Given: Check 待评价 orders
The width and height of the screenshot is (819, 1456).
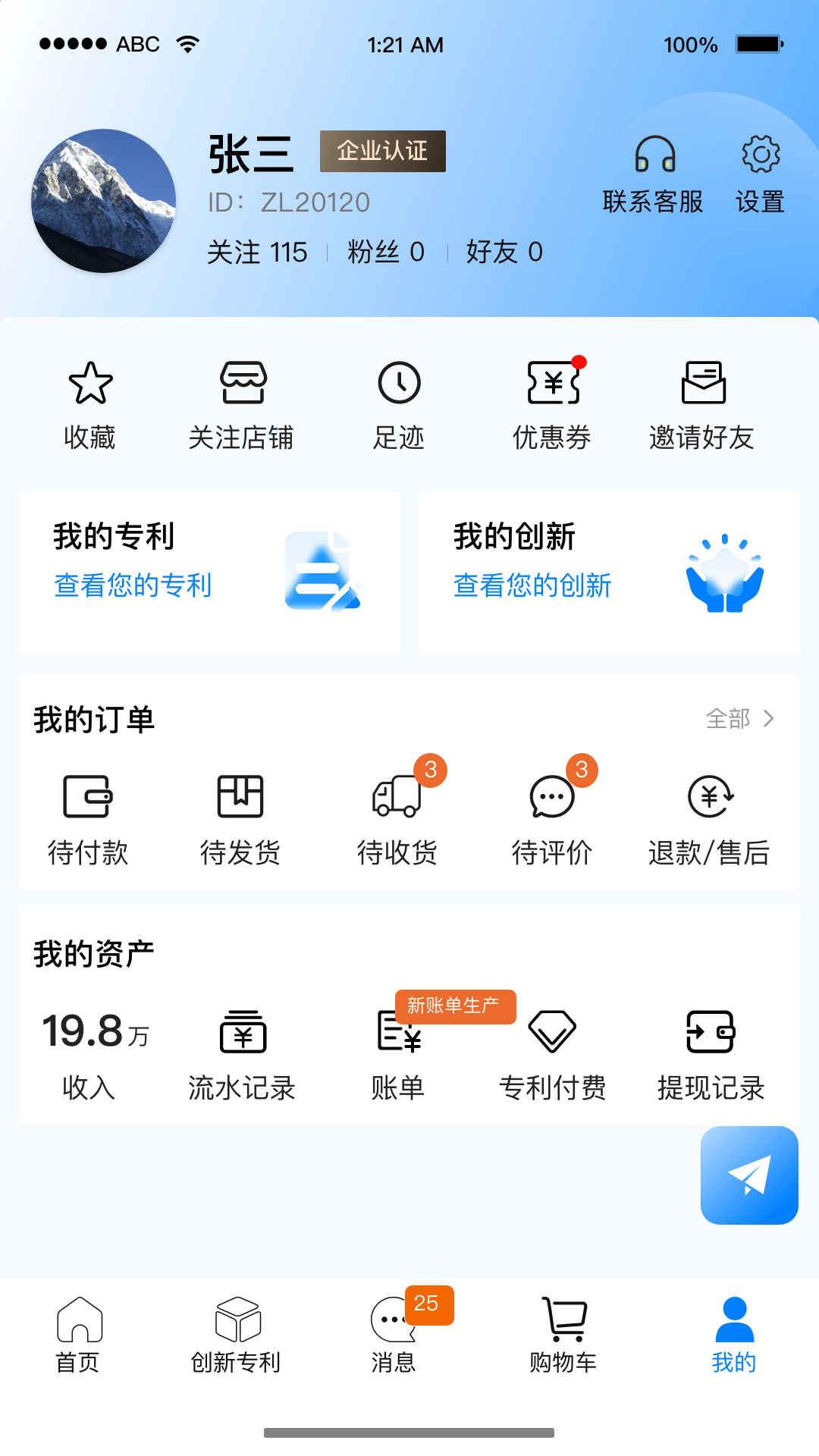Looking at the screenshot, I should (552, 819).
